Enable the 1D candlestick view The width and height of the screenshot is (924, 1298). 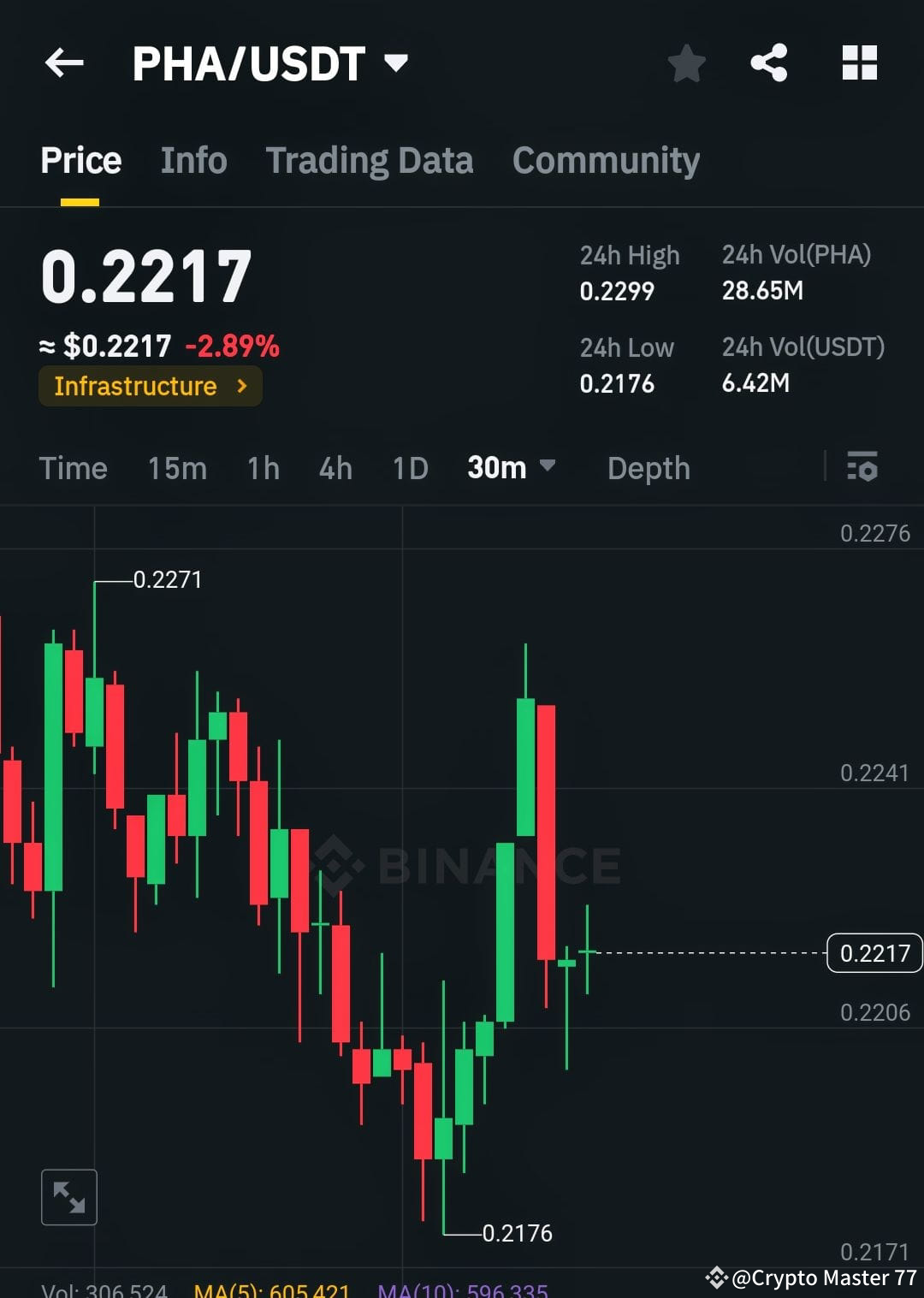tap(409, 468)
